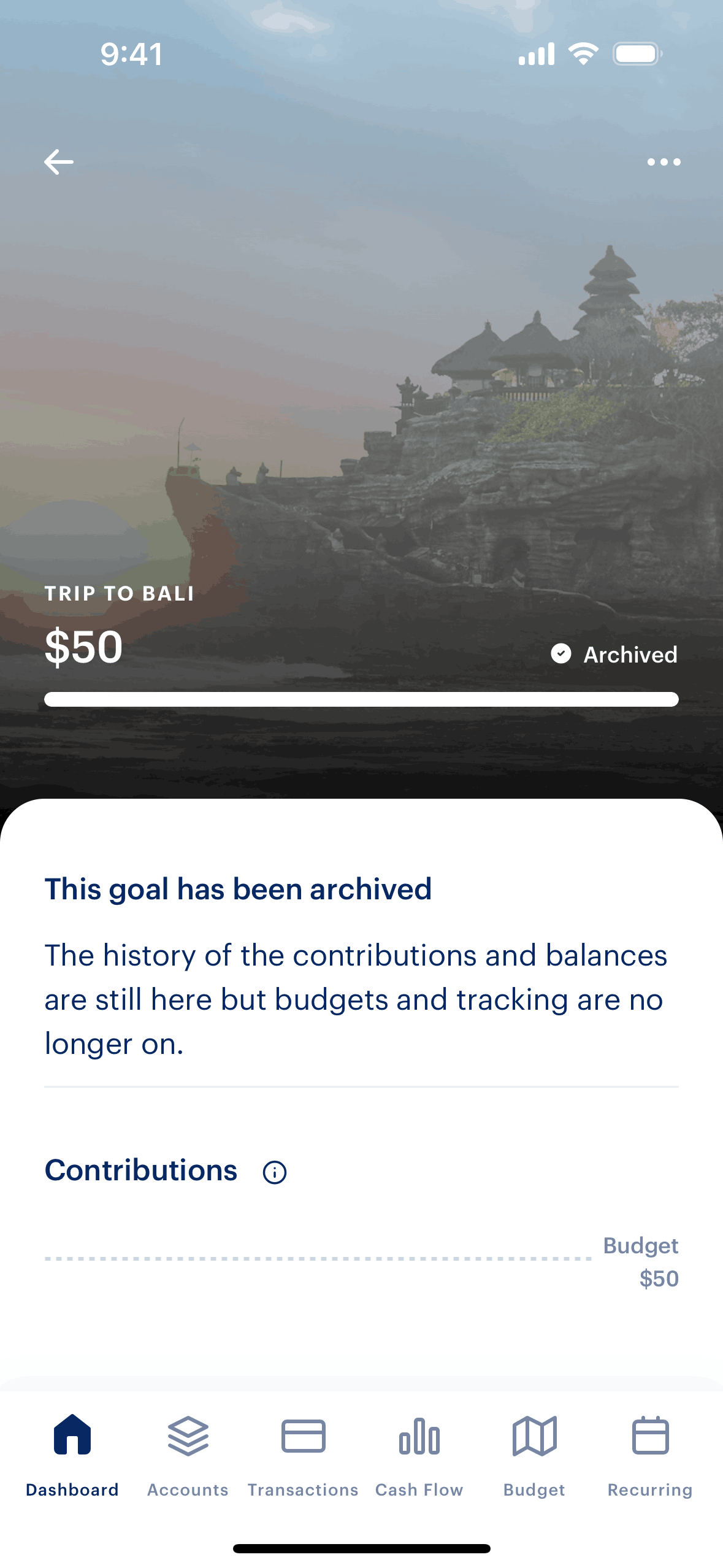The image size is (723, 1568).
Task: View info about Contributions
Action: tap(275, 1172)
